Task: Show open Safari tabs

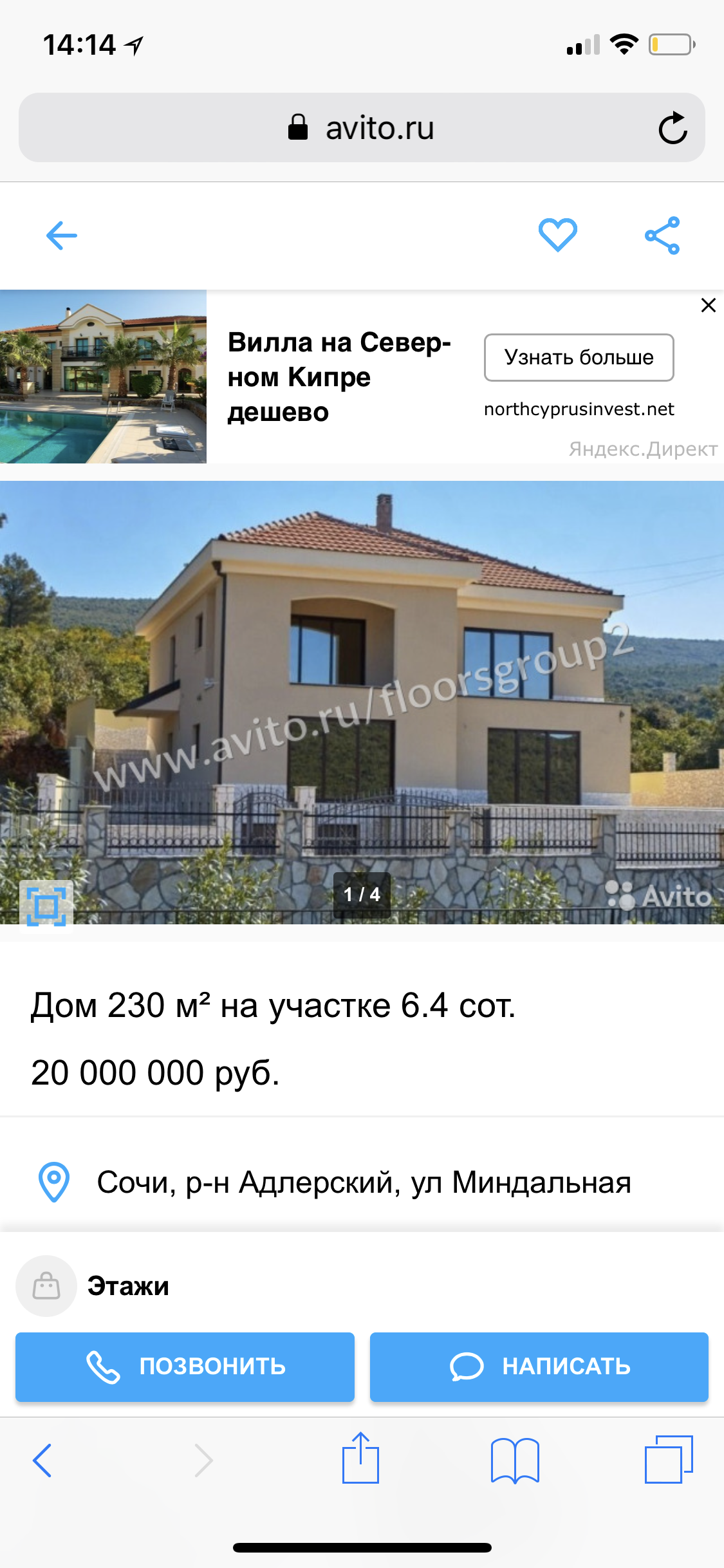Action: tap(669, 1460)
